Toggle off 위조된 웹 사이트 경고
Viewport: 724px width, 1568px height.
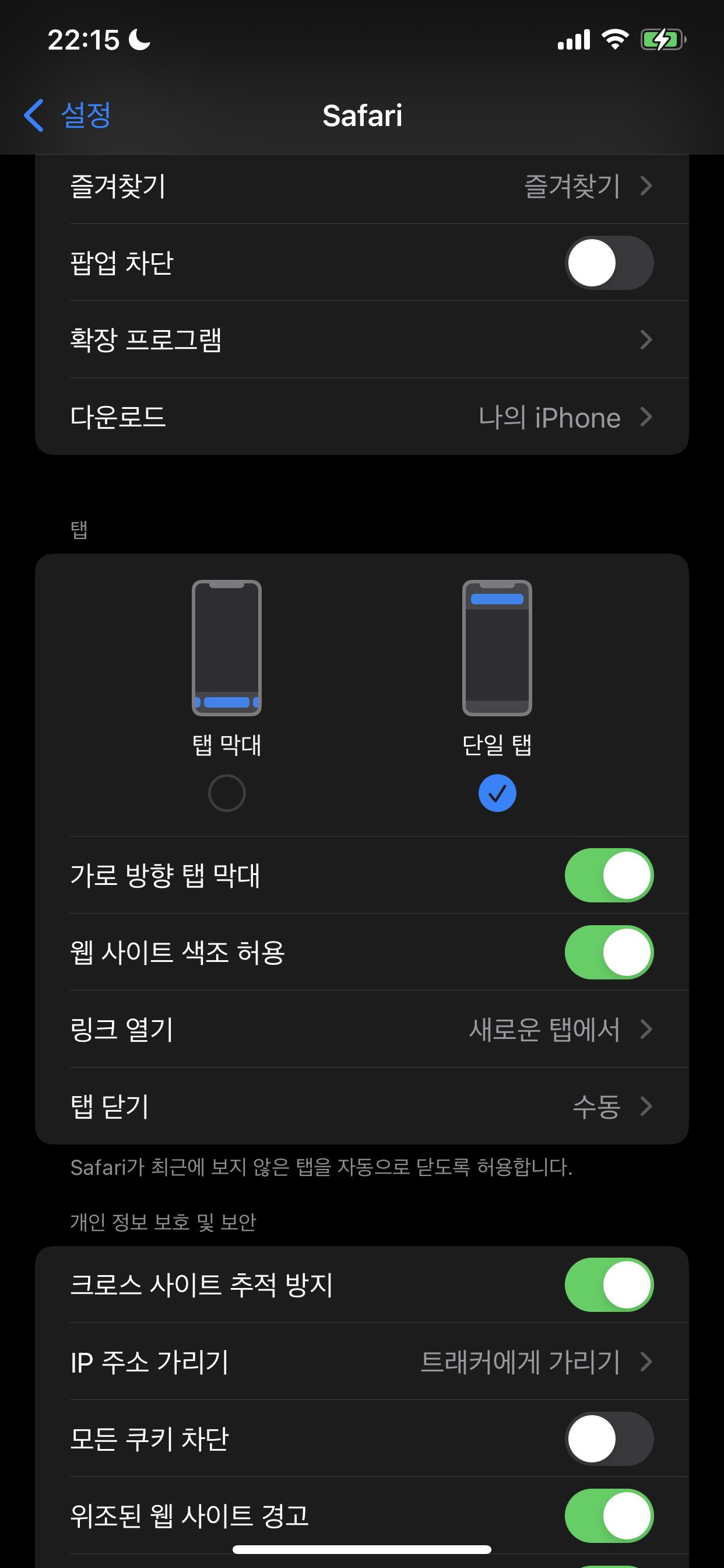point(609,1515)
